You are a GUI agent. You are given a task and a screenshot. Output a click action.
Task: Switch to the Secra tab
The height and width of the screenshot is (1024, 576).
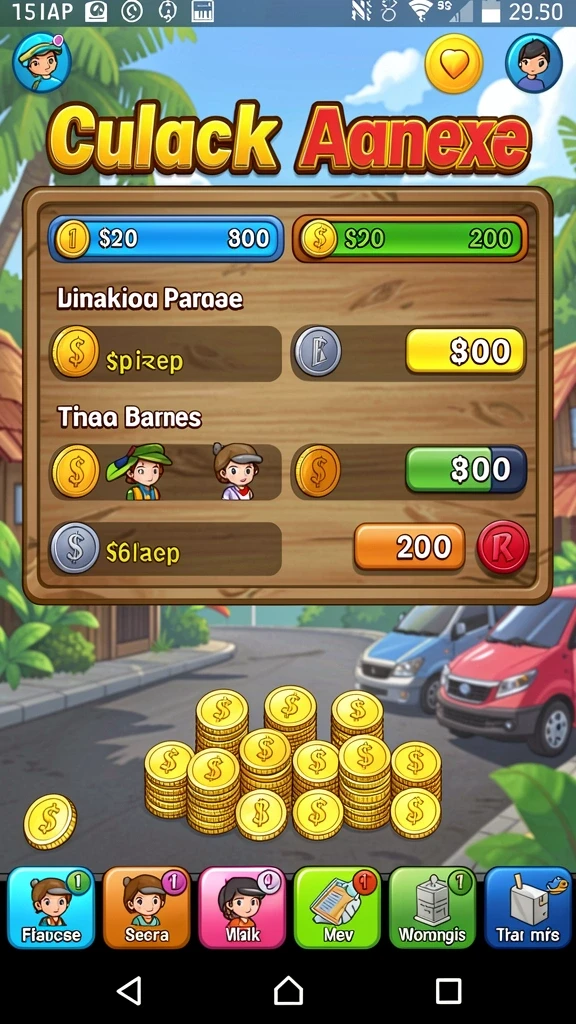[147, 907]
